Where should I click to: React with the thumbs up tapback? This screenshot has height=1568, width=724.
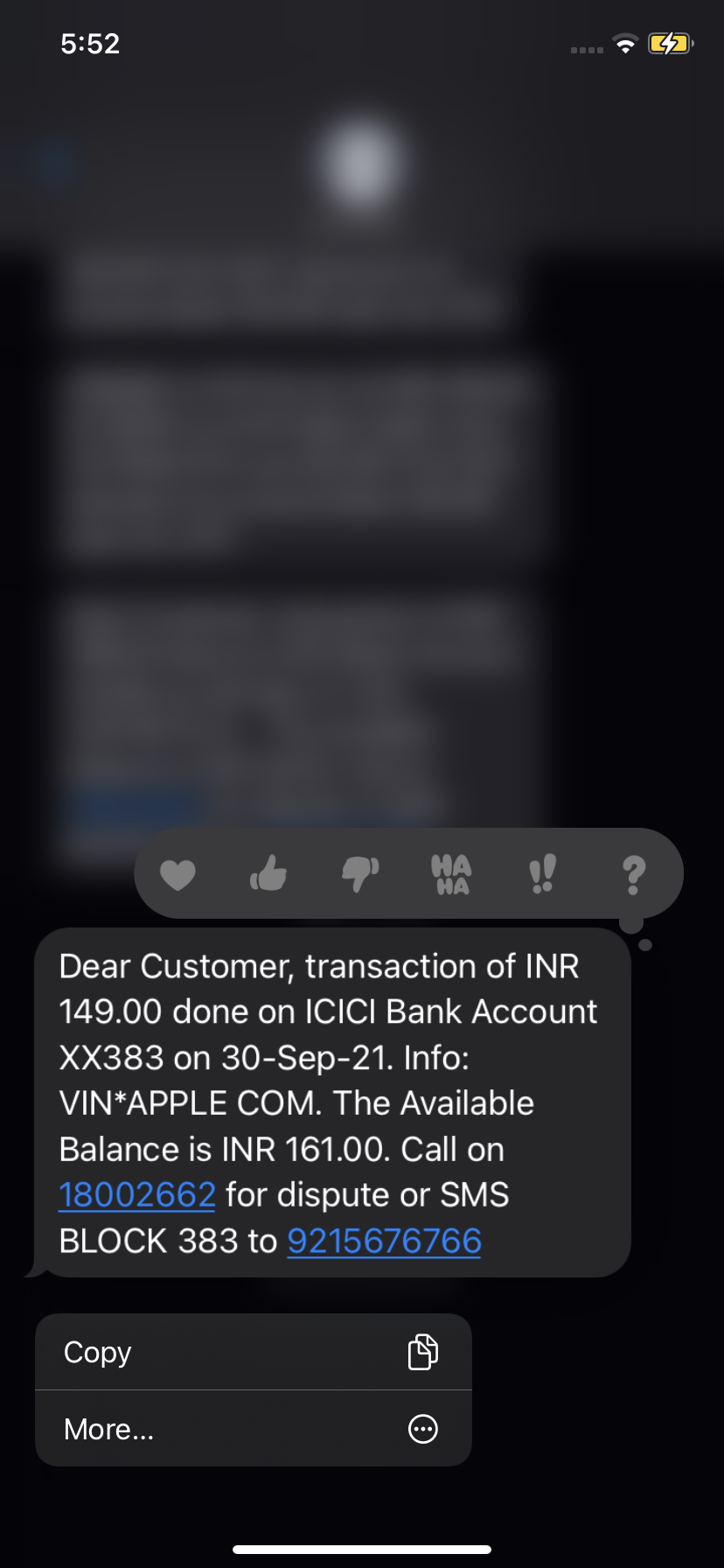click(x=268, y=873)
